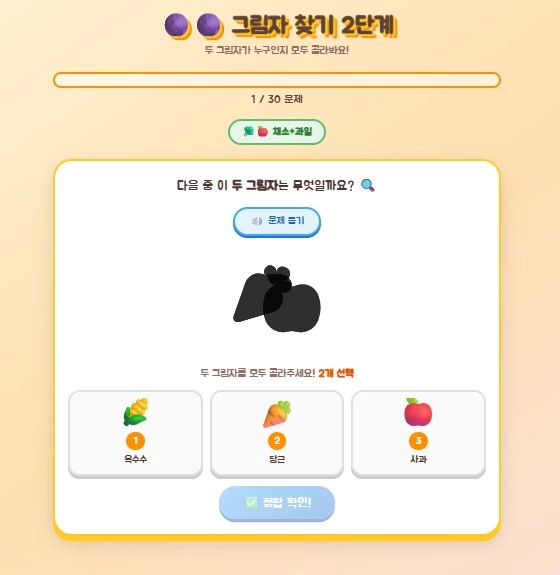The width and height of the screenshot is (560, 575).
Task: Confirm answers with 정답 확인 button
Action: [x=277, y=503]
